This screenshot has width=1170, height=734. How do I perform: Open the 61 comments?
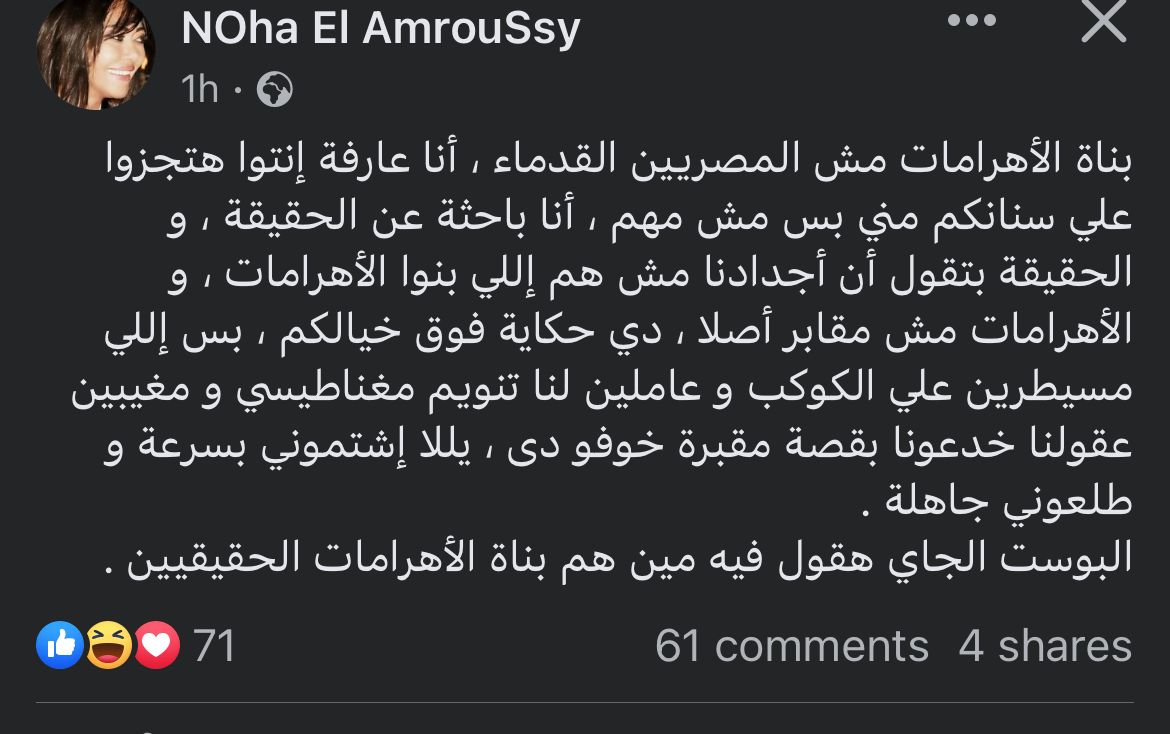click(791, 646)
